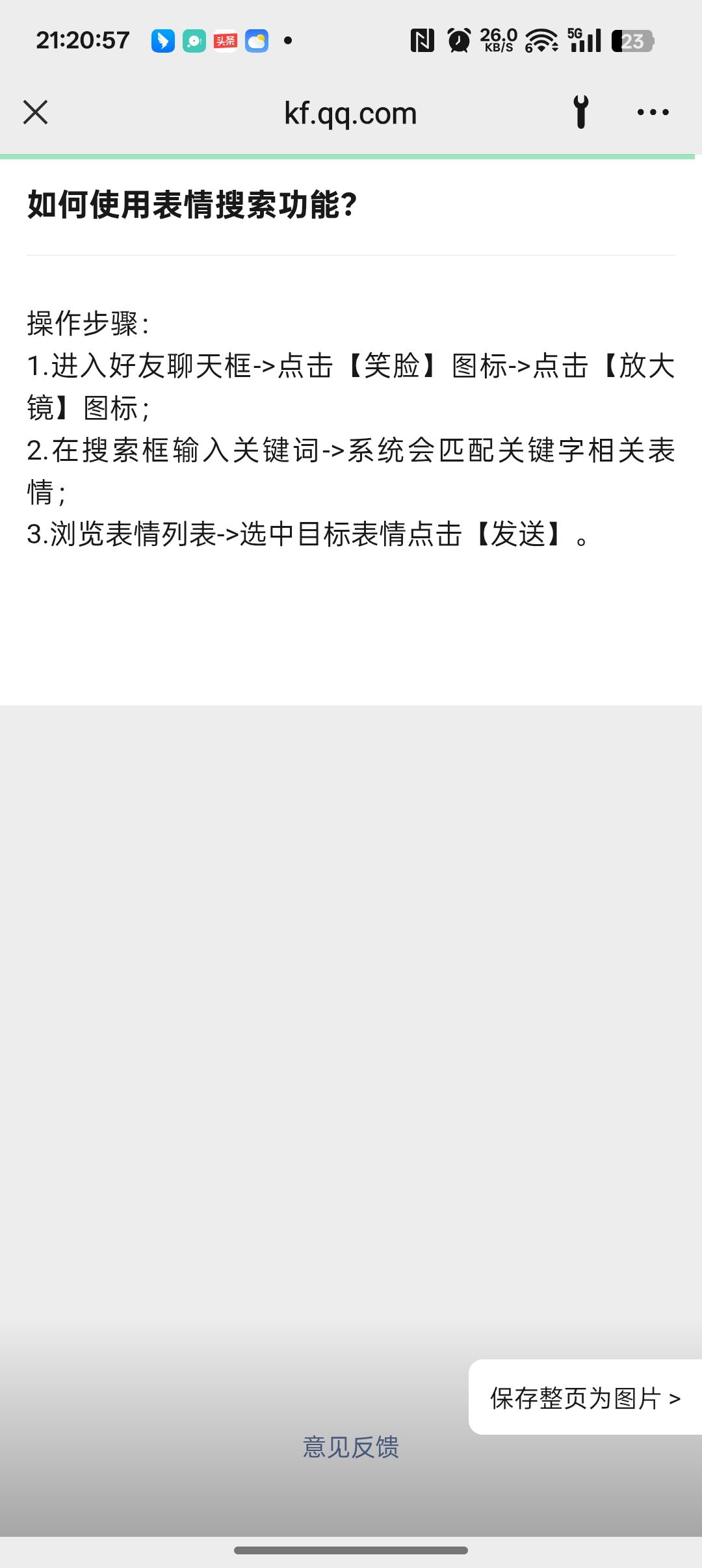Open the three-dot overflow menu
This screenshot has width=702, height=1568.
click(653, 112)
